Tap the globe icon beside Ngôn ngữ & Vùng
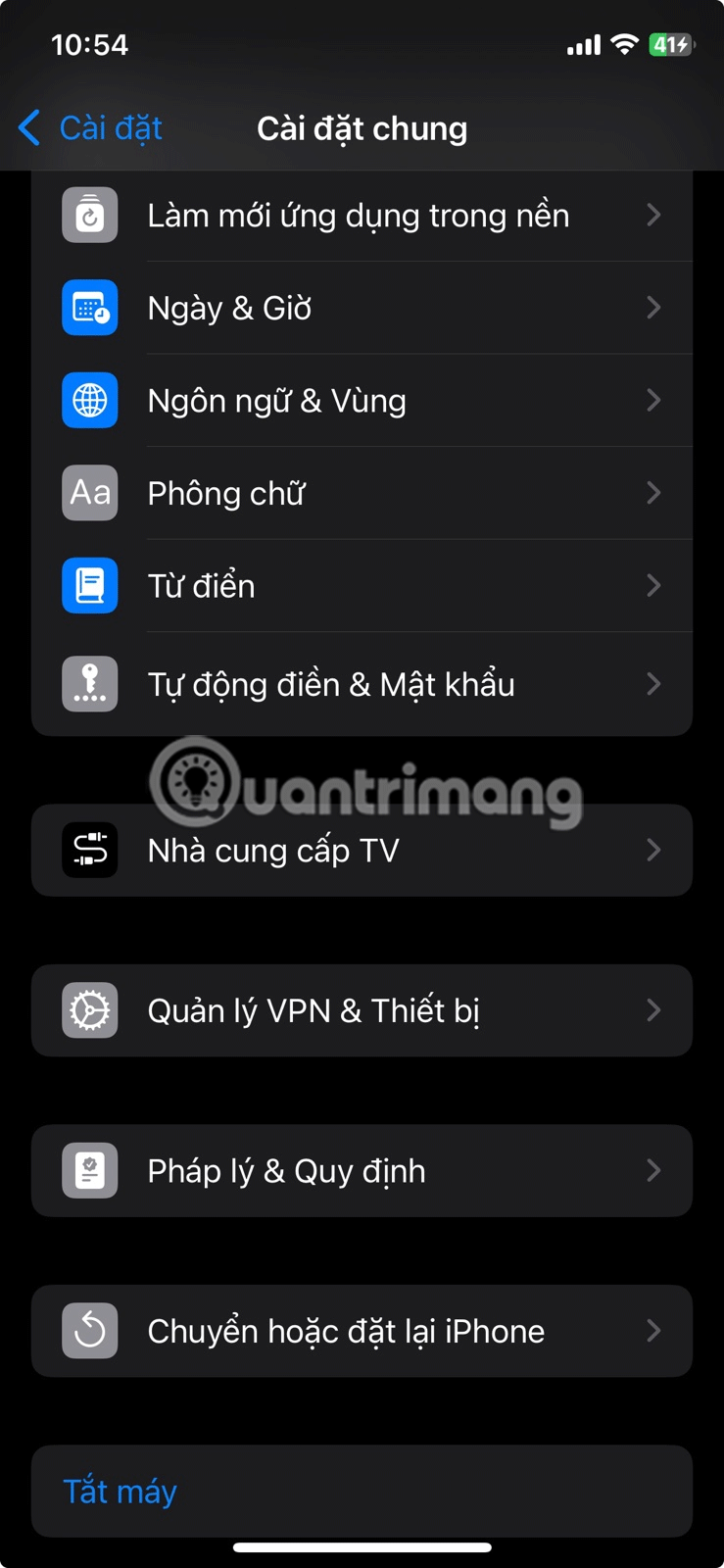The image size is (724, 1568). [89, 400]
